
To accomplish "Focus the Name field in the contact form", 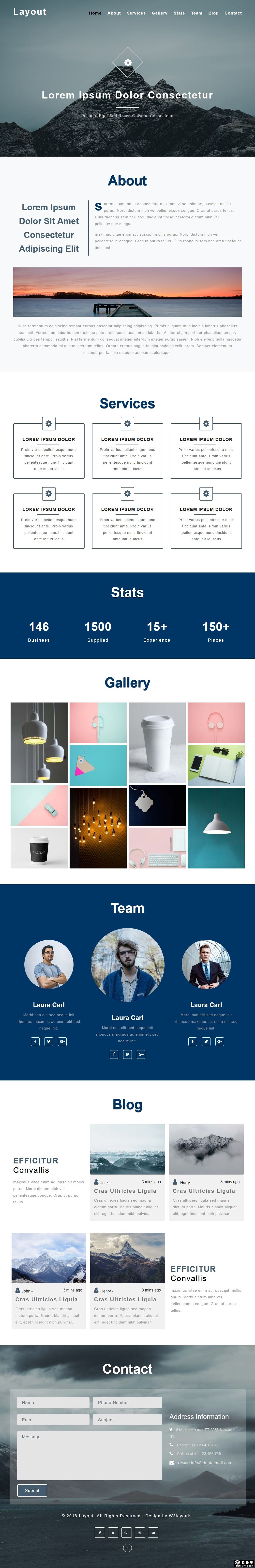I will click(53, 1403).
